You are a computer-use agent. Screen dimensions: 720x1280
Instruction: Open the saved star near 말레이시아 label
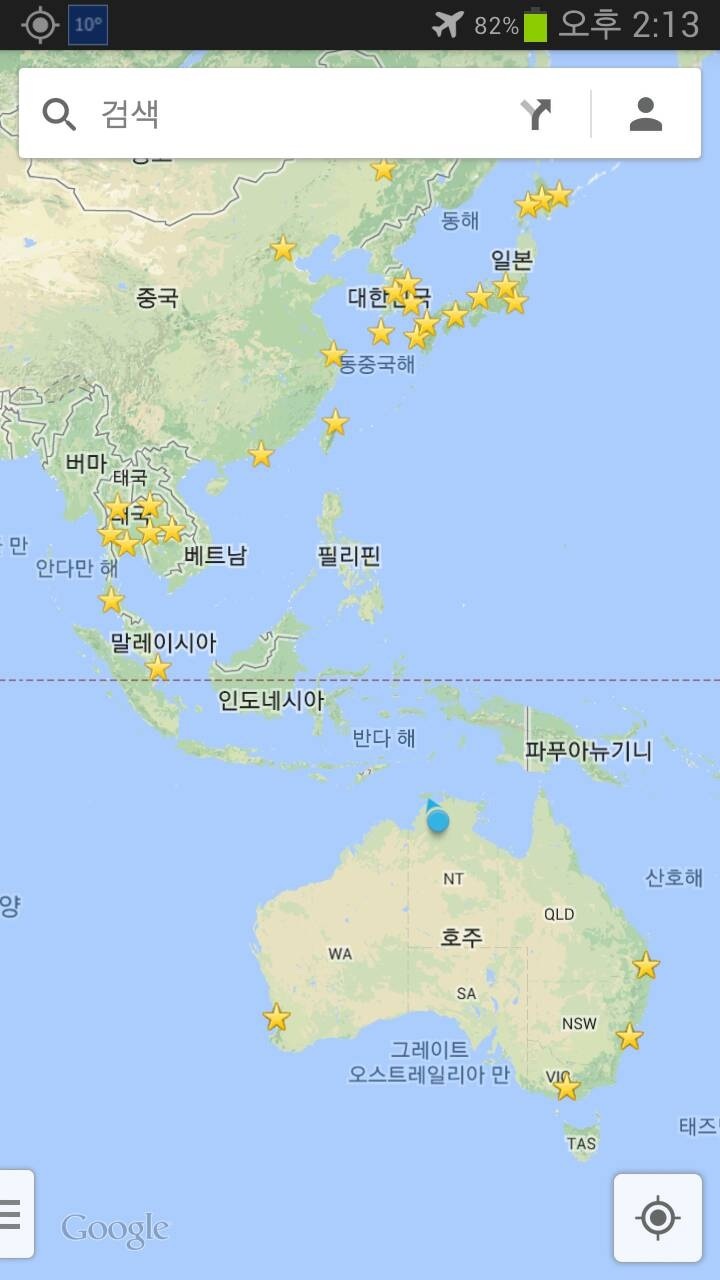pyautogui.click(x=158, y=667)
